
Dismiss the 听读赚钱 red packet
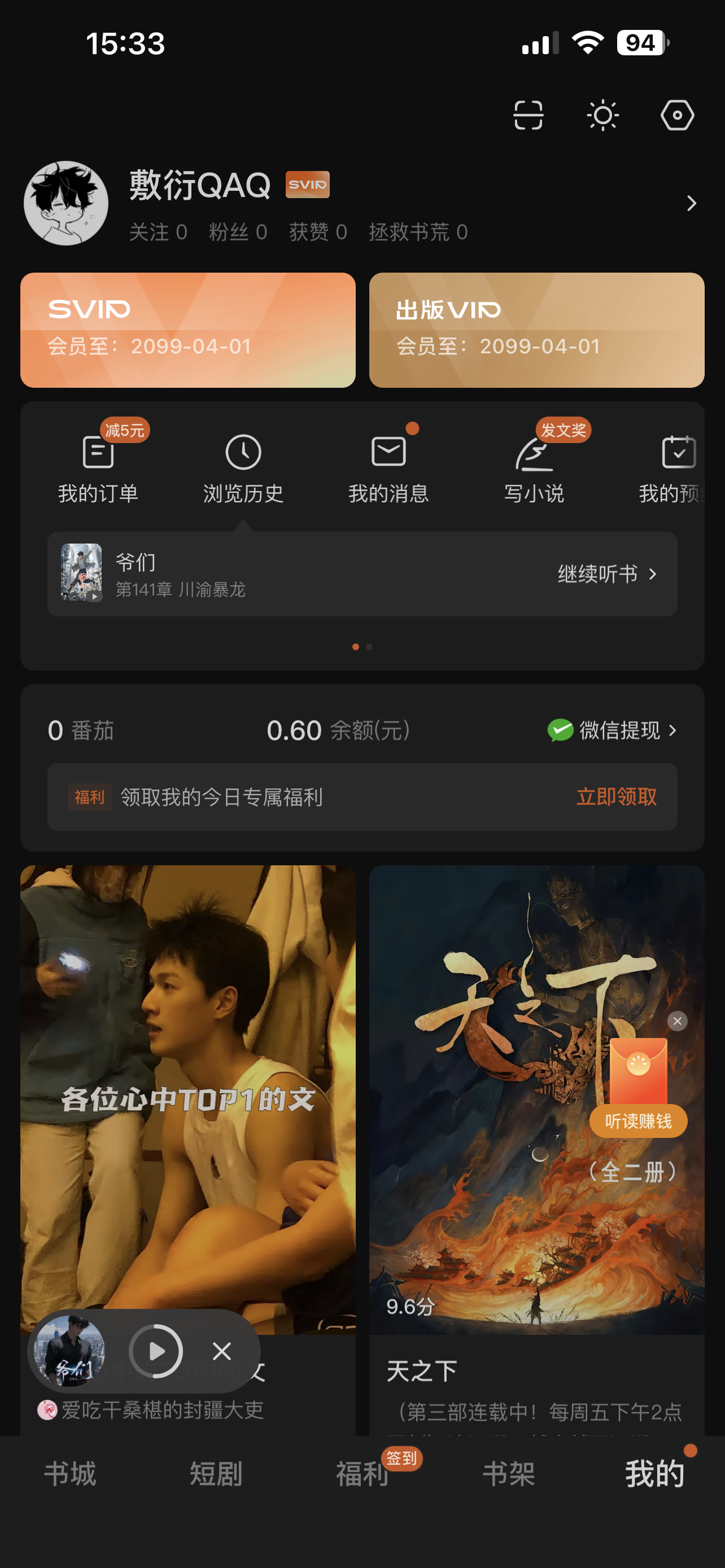(x=677, y=1021)
